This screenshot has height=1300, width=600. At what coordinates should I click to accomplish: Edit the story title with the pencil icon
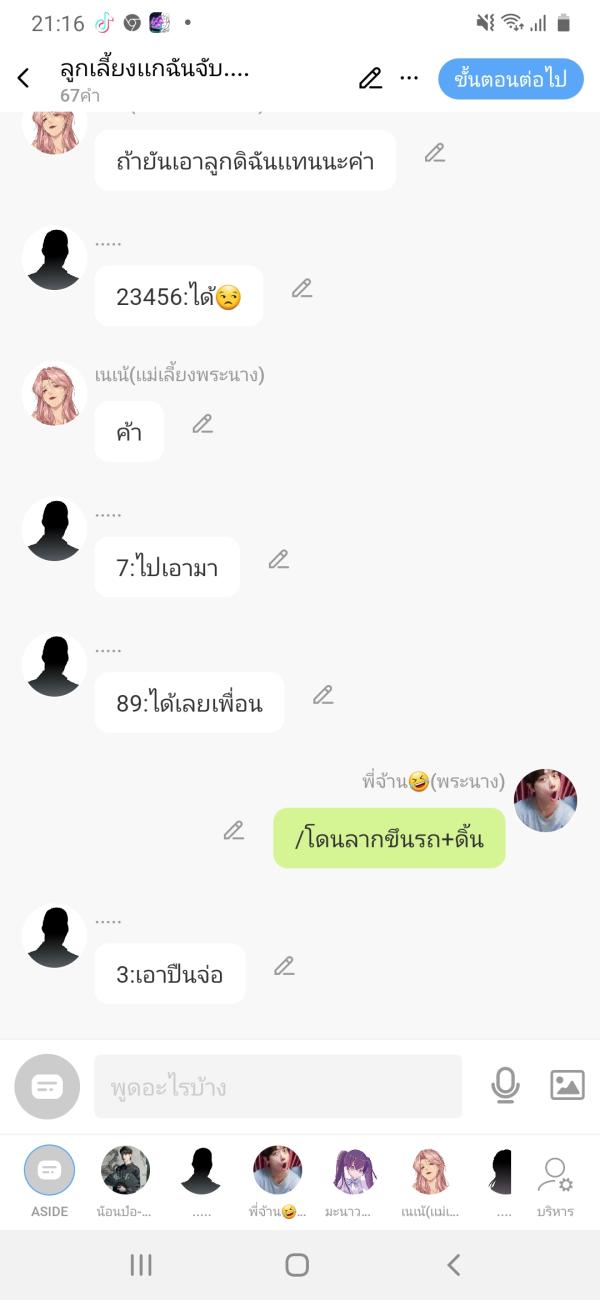click(x=370, y=78)
